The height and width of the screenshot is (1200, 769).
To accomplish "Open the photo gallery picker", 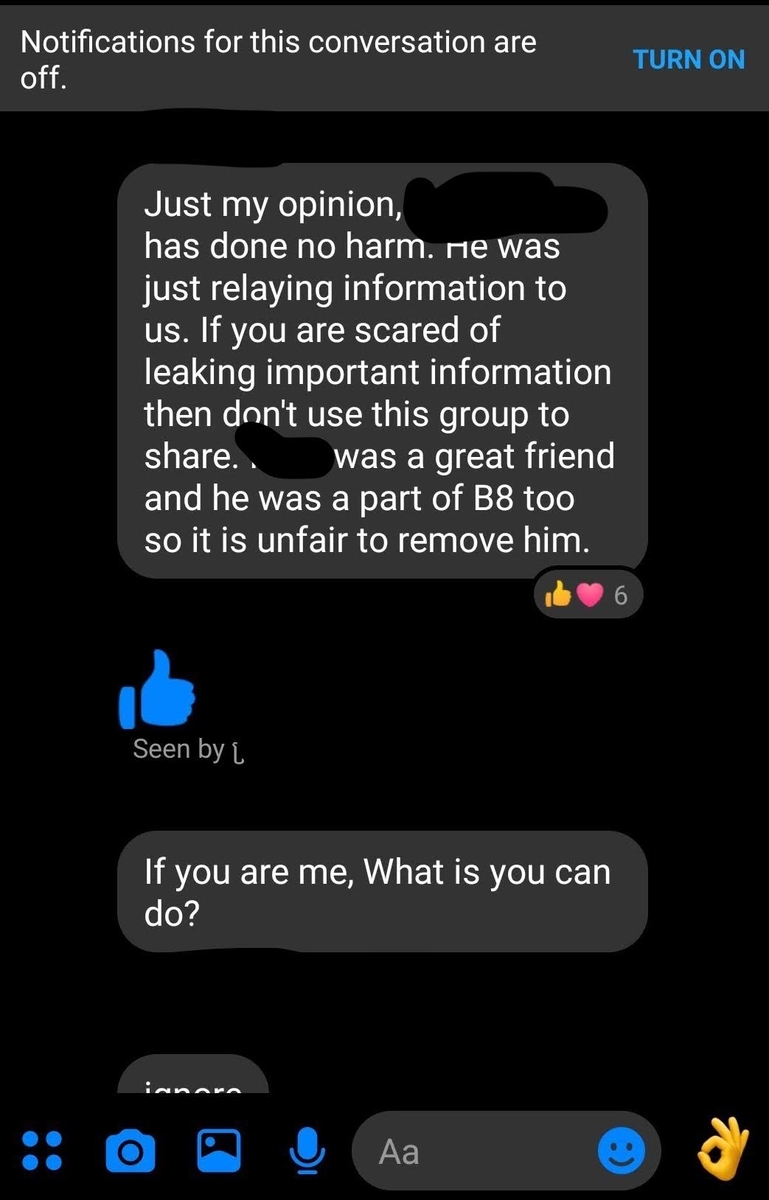I will (x=218, y=1152).
